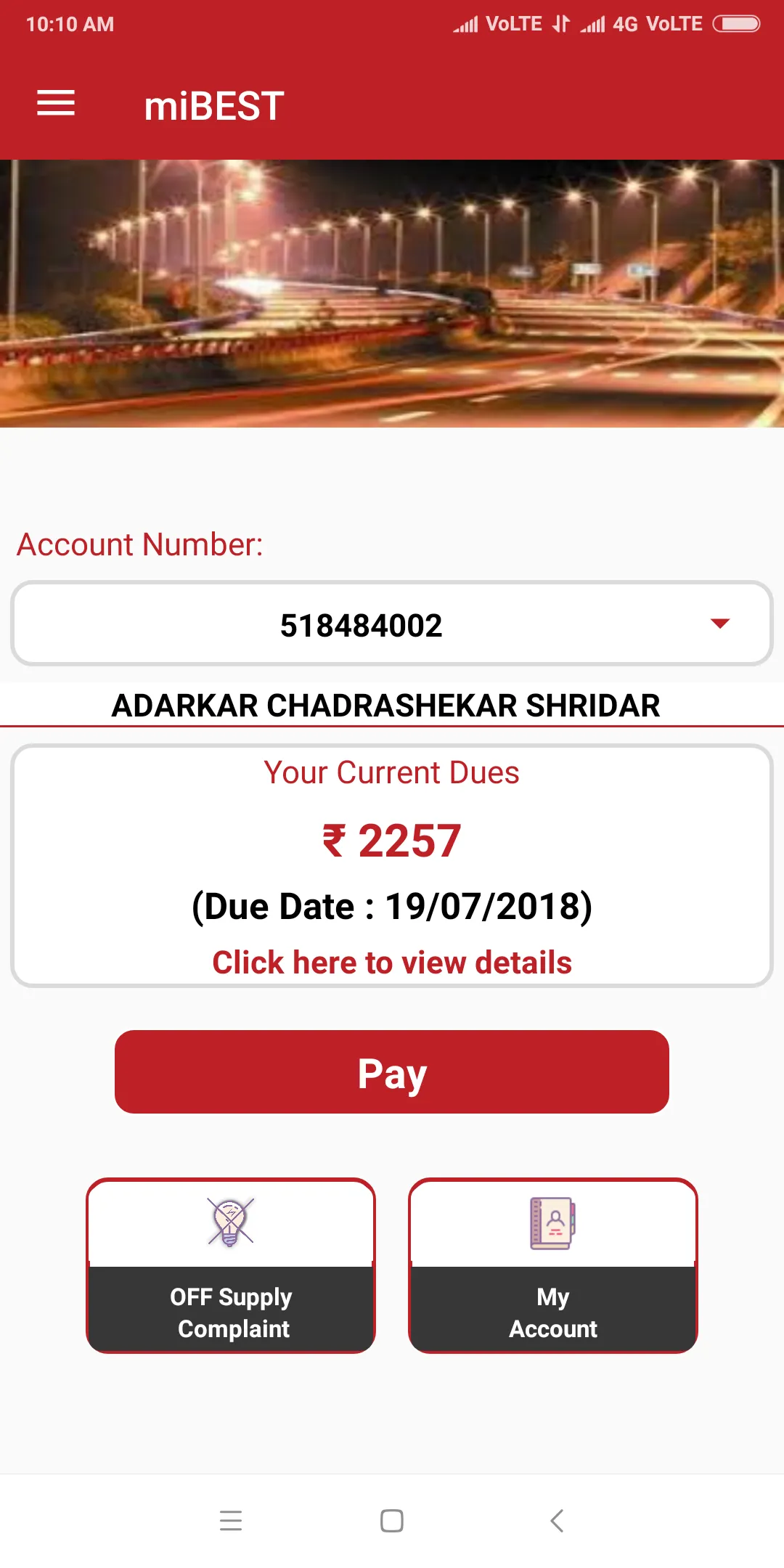
Task: Click here to view dues details
Action: click(392, 963)
